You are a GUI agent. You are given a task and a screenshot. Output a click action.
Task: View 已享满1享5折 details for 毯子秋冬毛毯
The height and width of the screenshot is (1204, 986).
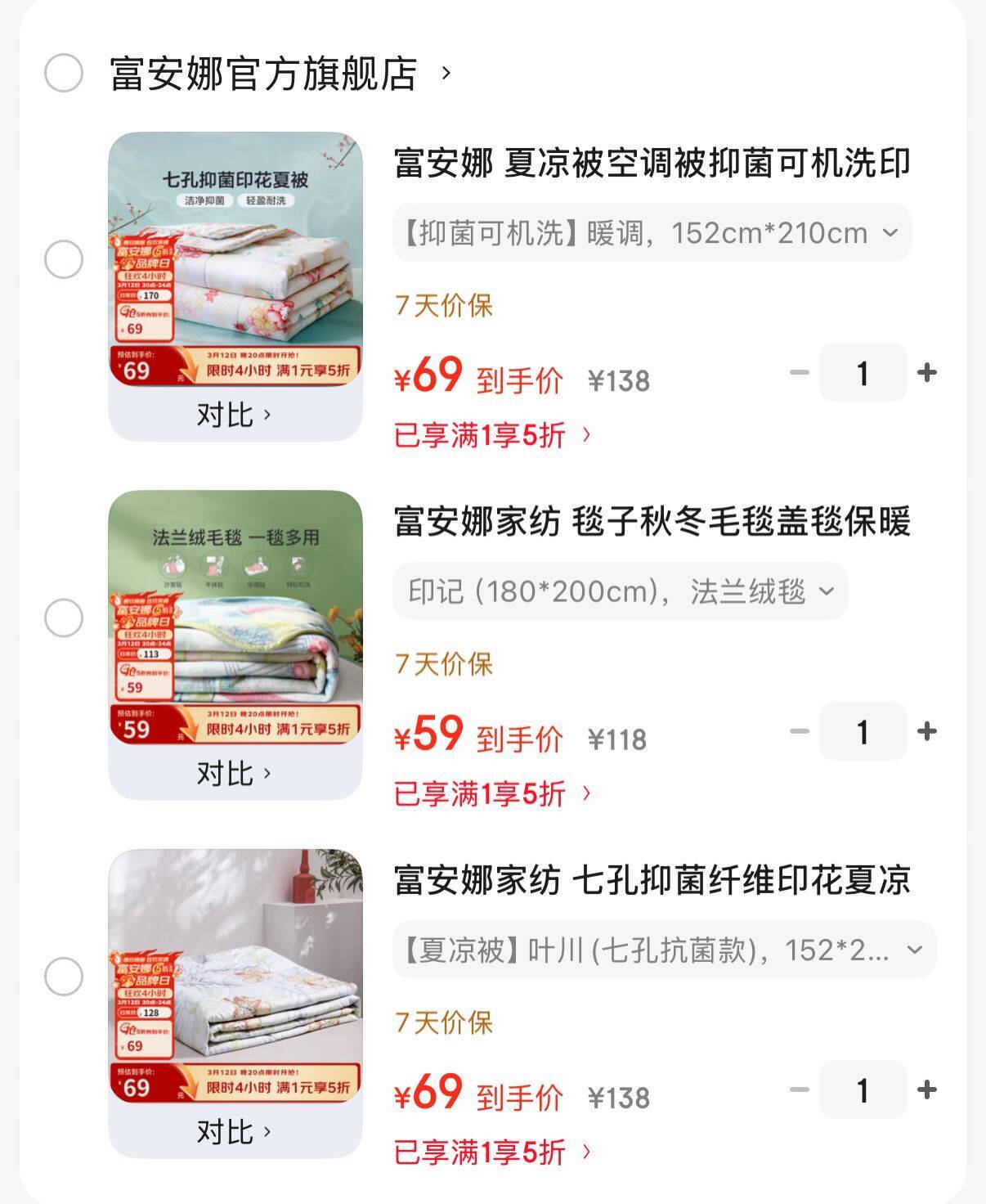point(492,793)
